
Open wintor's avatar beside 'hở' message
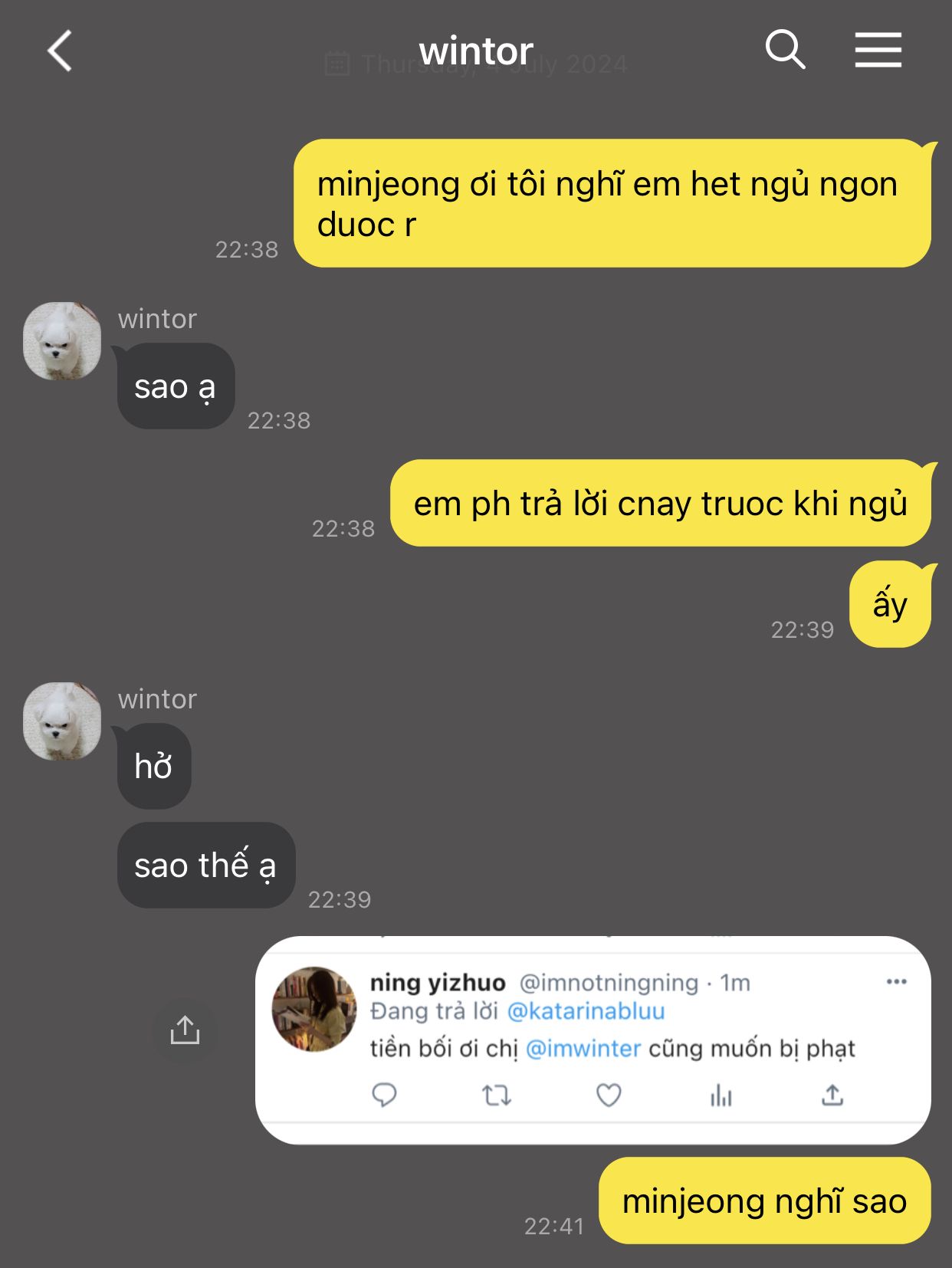[x=62, y=721]
